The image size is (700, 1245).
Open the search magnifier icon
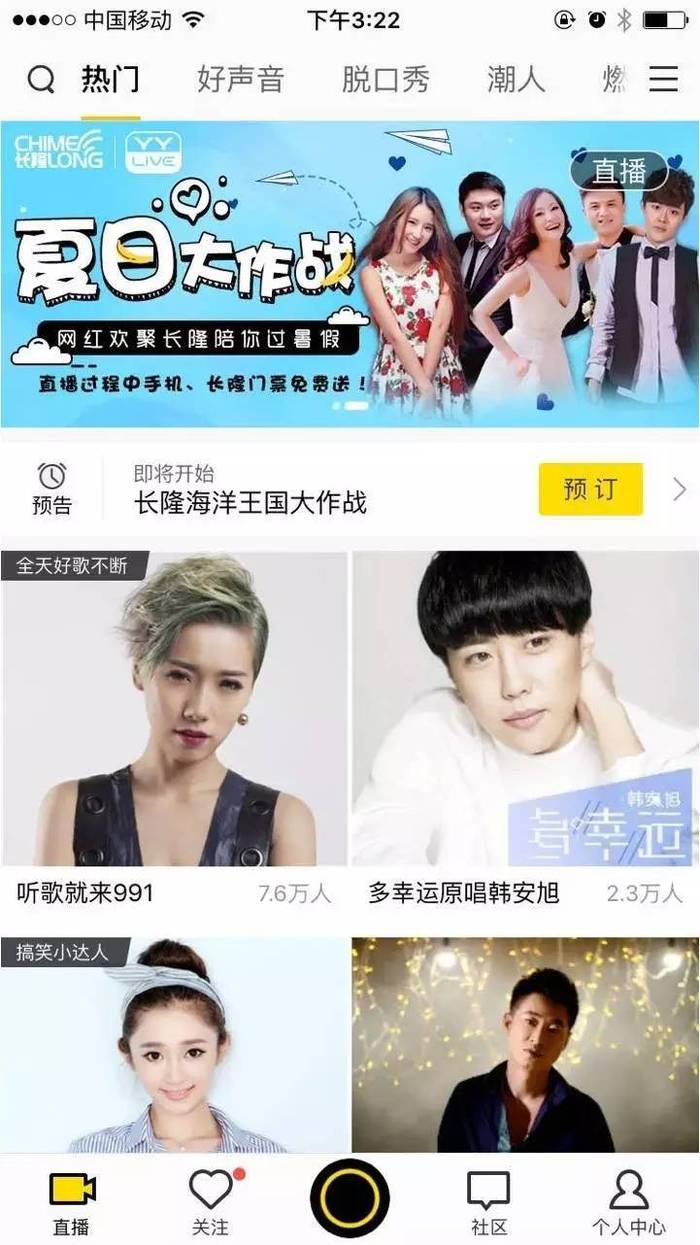41,80
